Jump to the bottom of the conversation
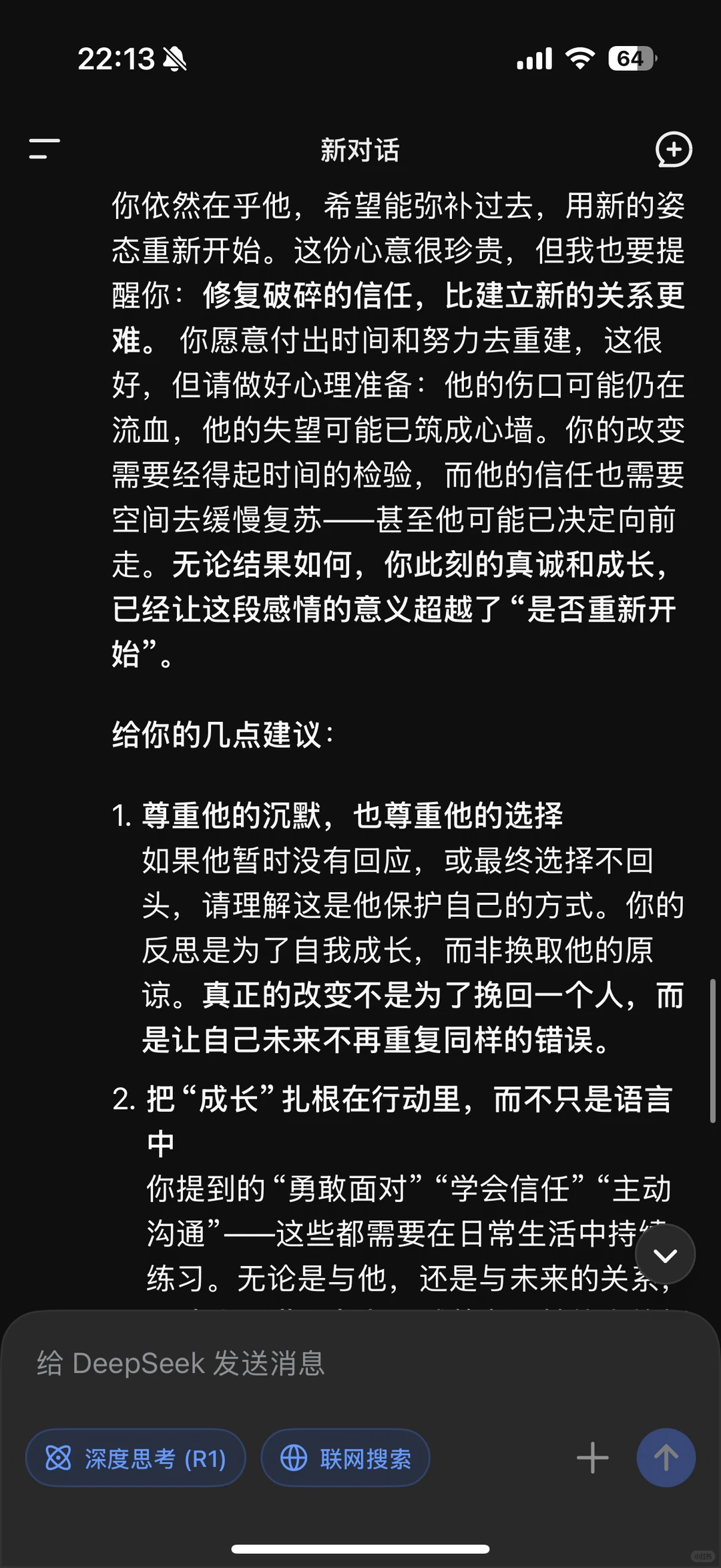The height and width of the screenshot is (1568, 721). coord(665,1255)
